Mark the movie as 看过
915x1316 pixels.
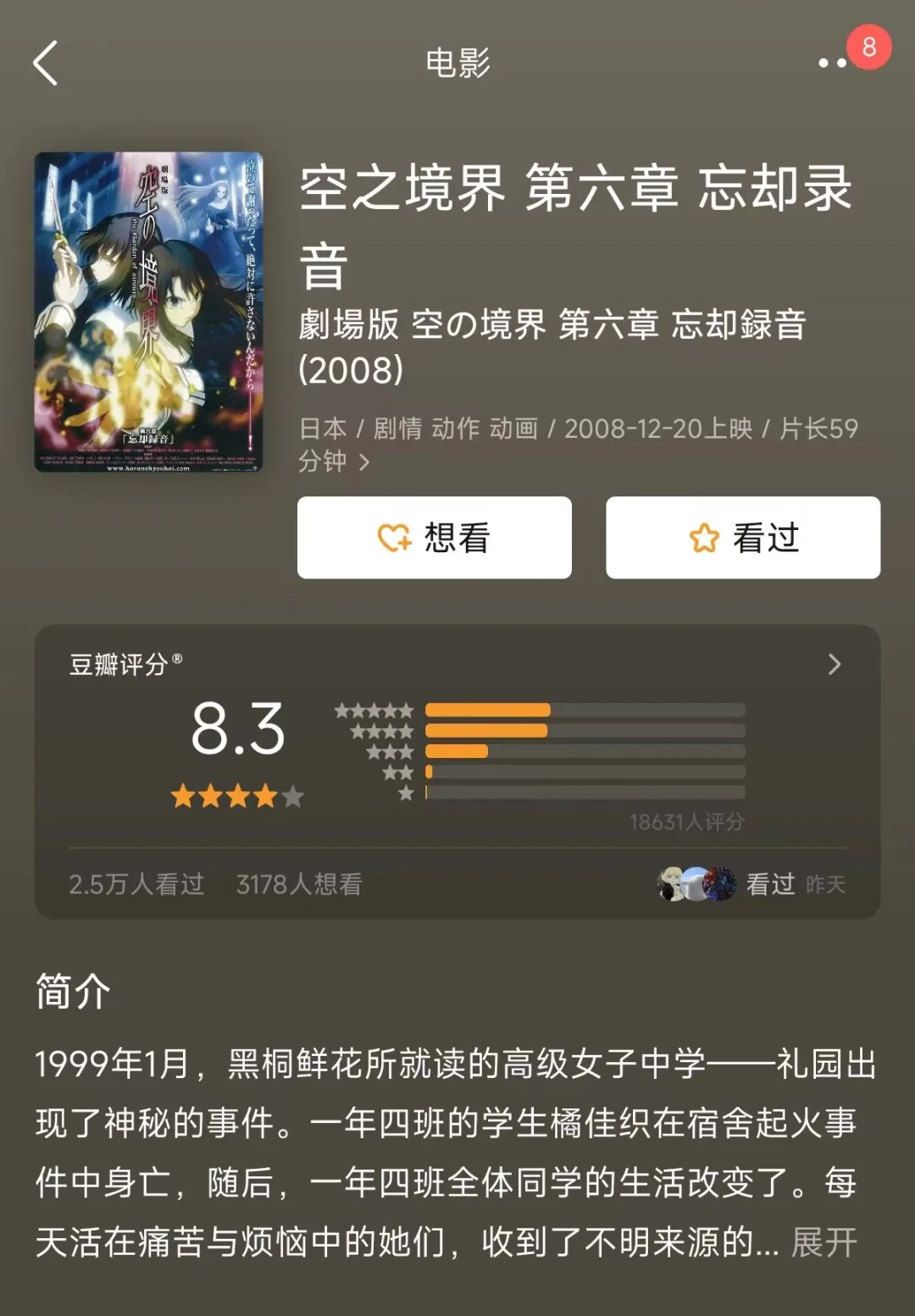tap(743, 538)
